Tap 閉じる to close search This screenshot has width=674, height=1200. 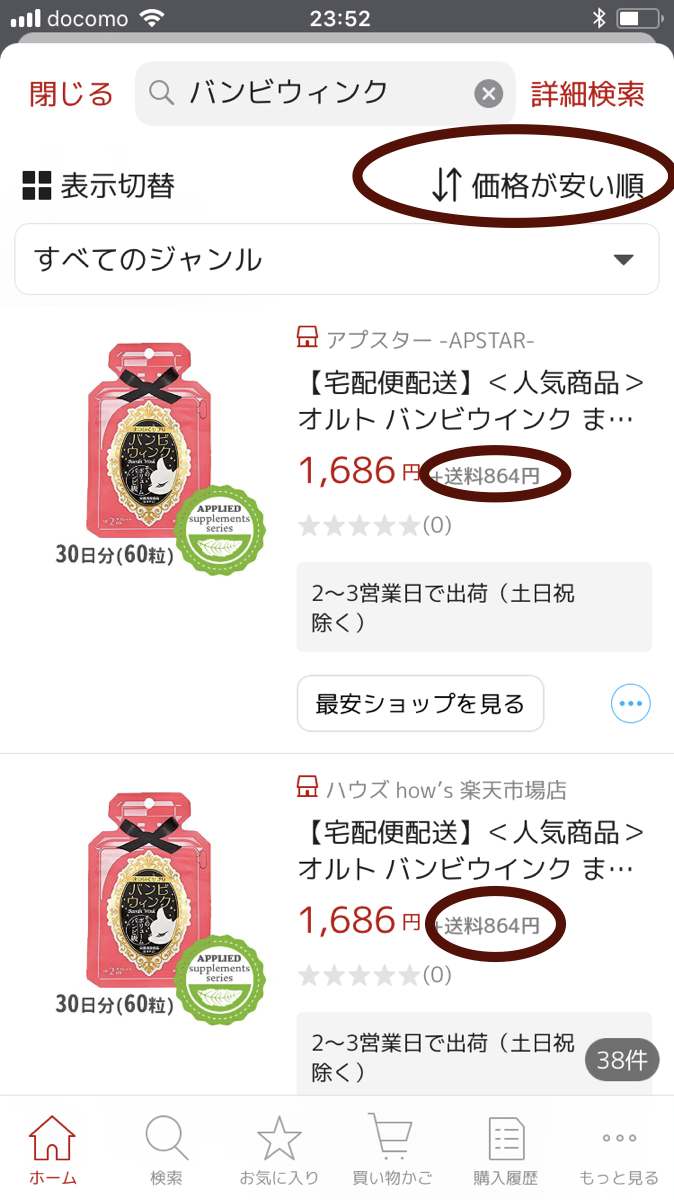(x=71, y=94)
